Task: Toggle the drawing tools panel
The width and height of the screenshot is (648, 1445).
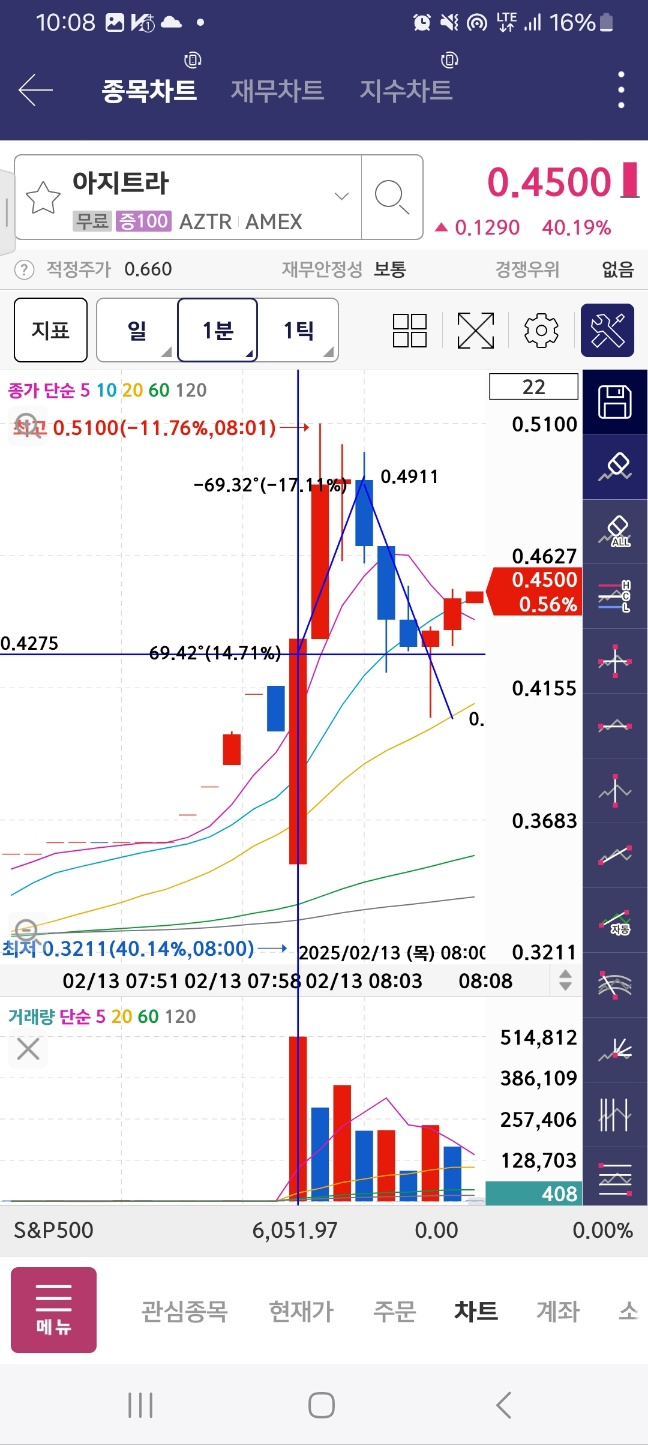Action: (x=607, y=330)
